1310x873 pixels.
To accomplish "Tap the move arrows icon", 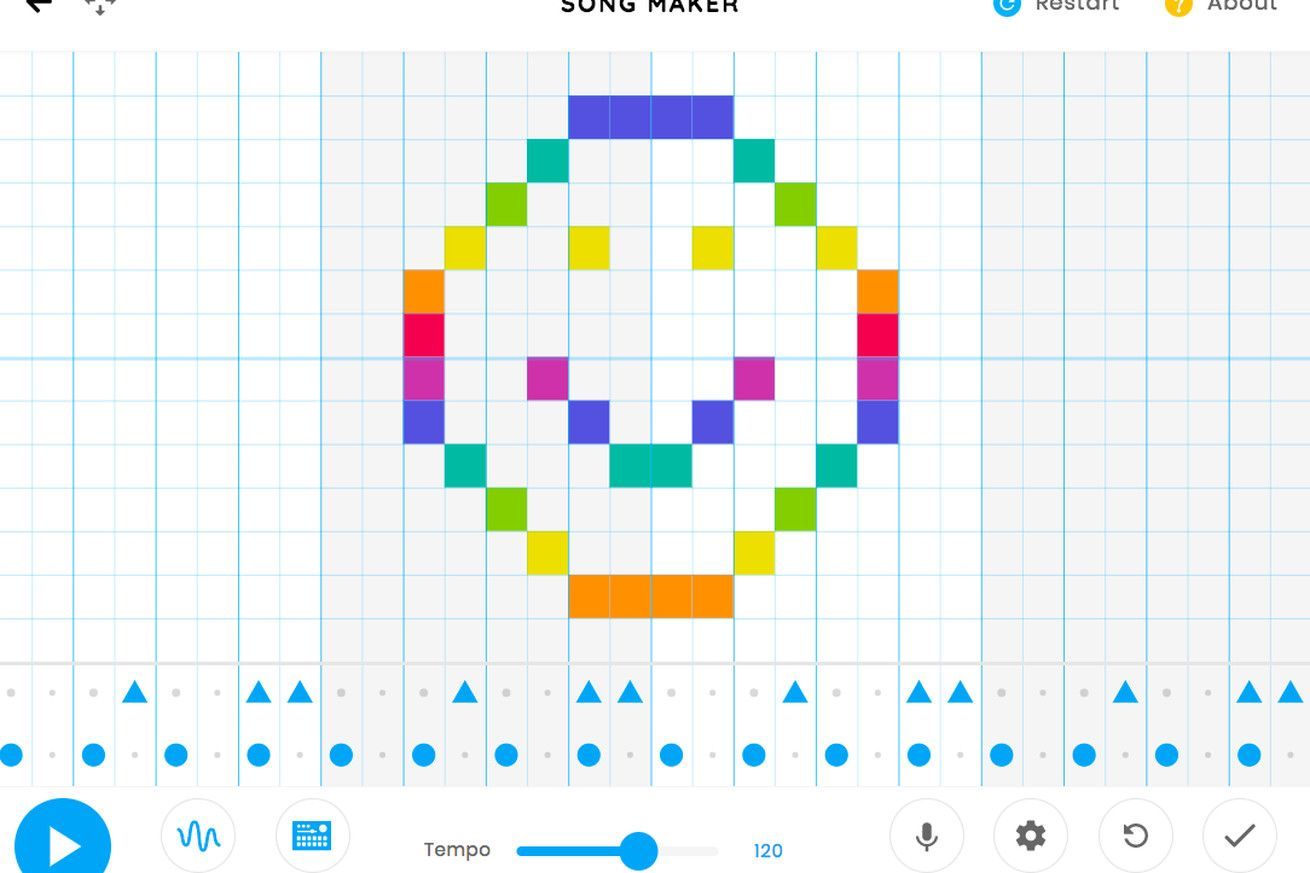I will tap(100, 6).
